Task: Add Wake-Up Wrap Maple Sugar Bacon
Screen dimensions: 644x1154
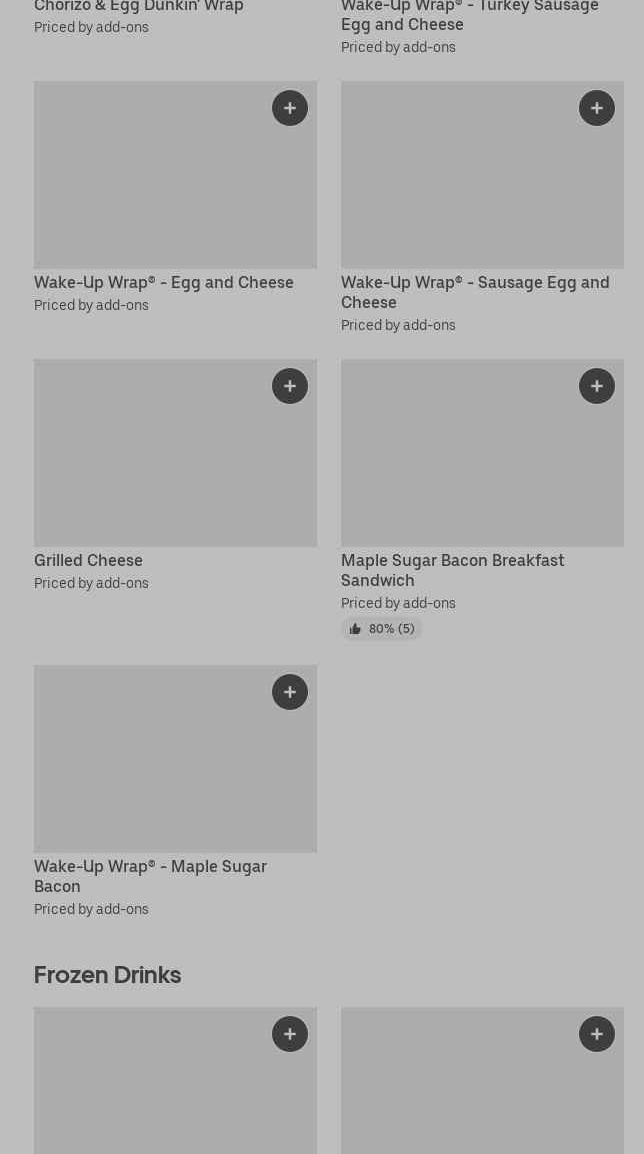Action: coord(290,692)
